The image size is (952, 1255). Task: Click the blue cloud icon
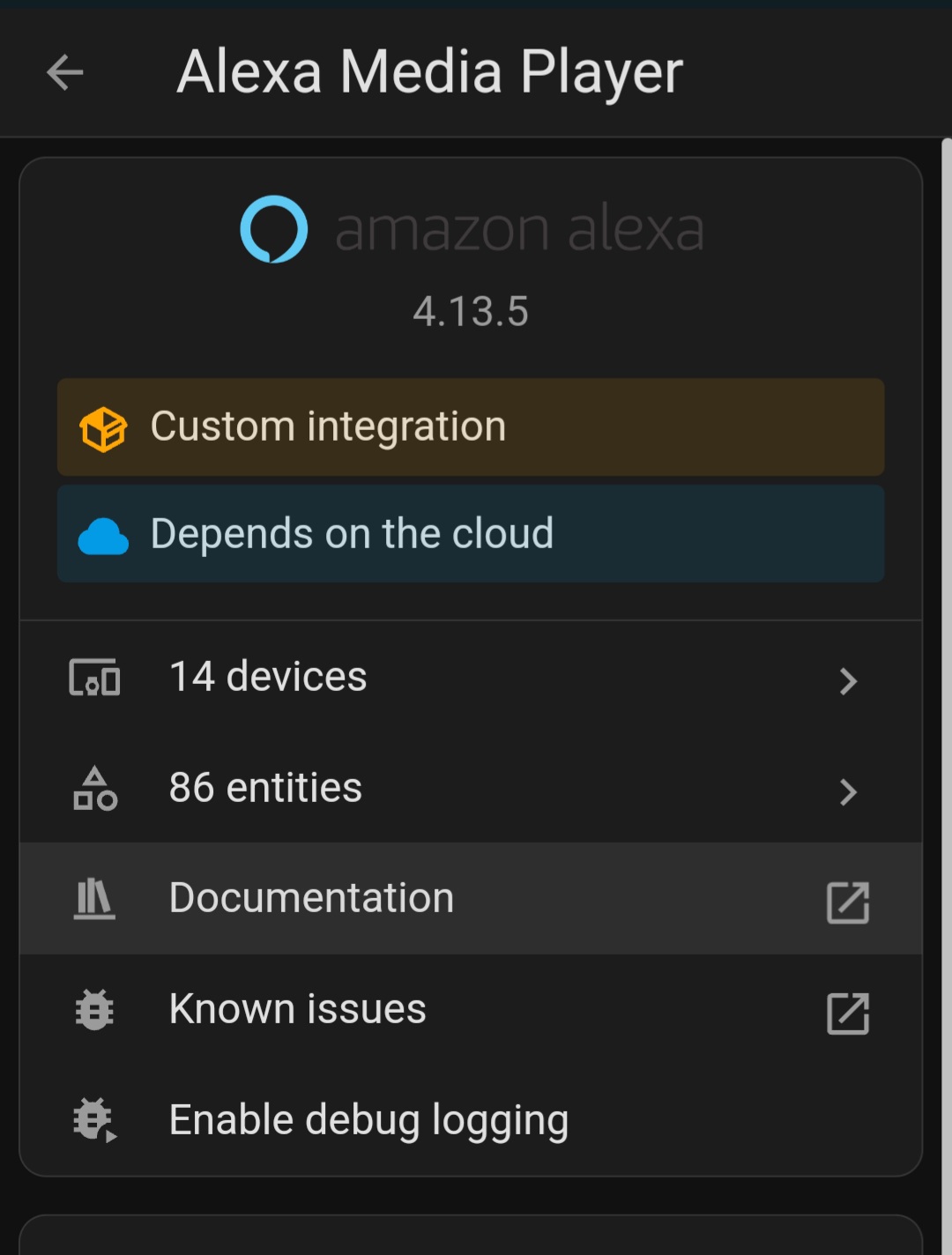pyautogui.click(x=103, y=534)
